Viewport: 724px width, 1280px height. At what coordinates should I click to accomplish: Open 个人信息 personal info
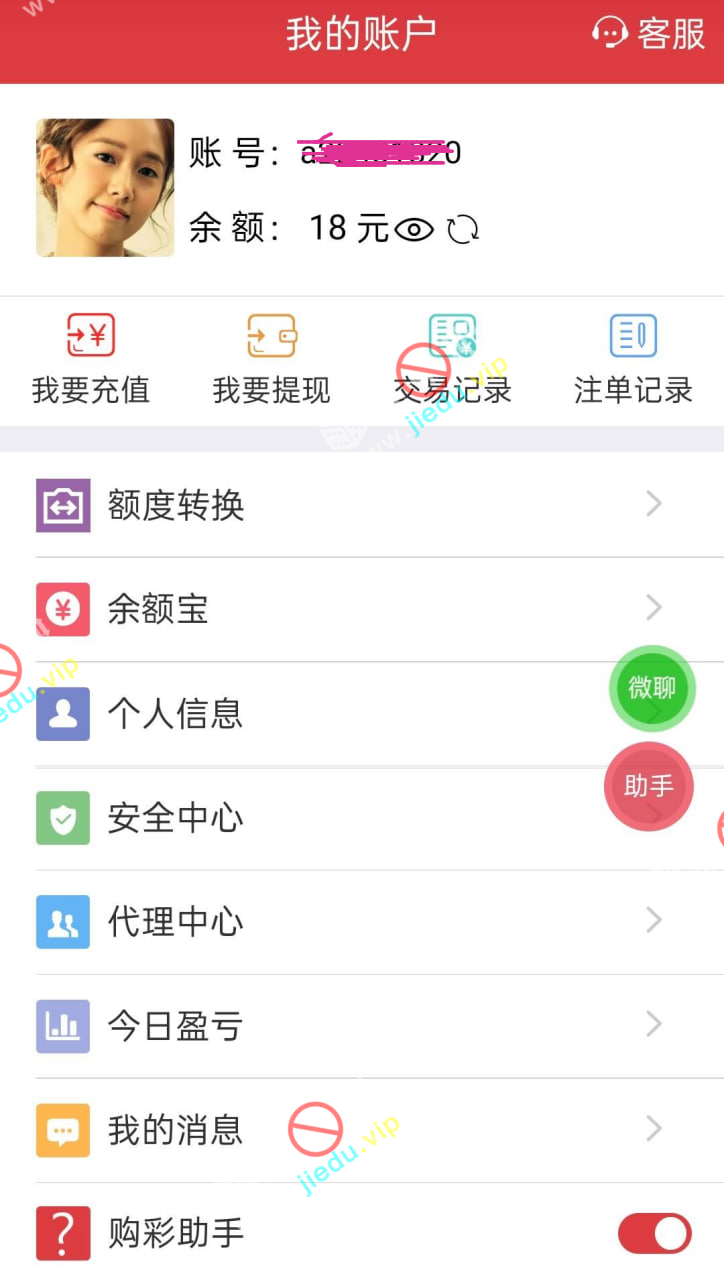300,714
